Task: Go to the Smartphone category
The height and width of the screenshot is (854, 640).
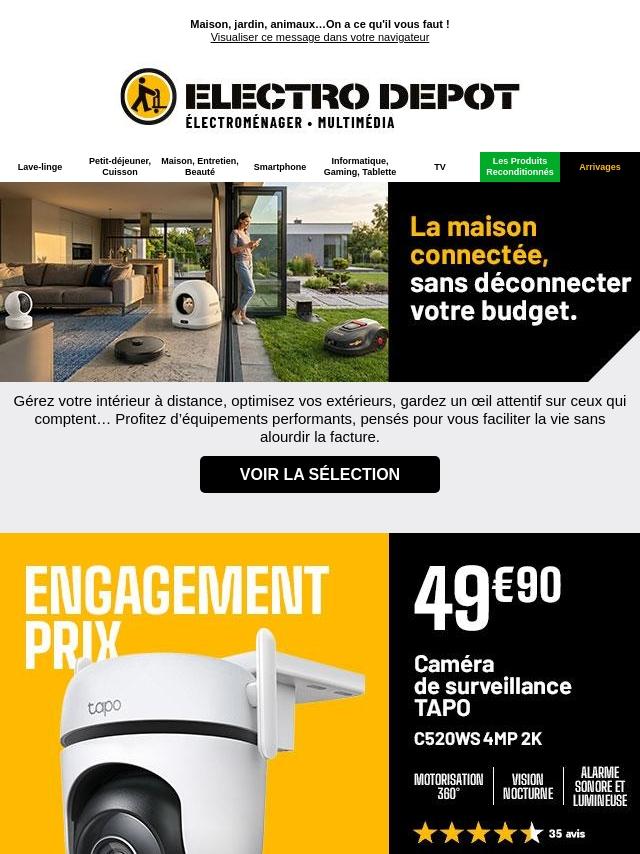Action: [280, 167]
